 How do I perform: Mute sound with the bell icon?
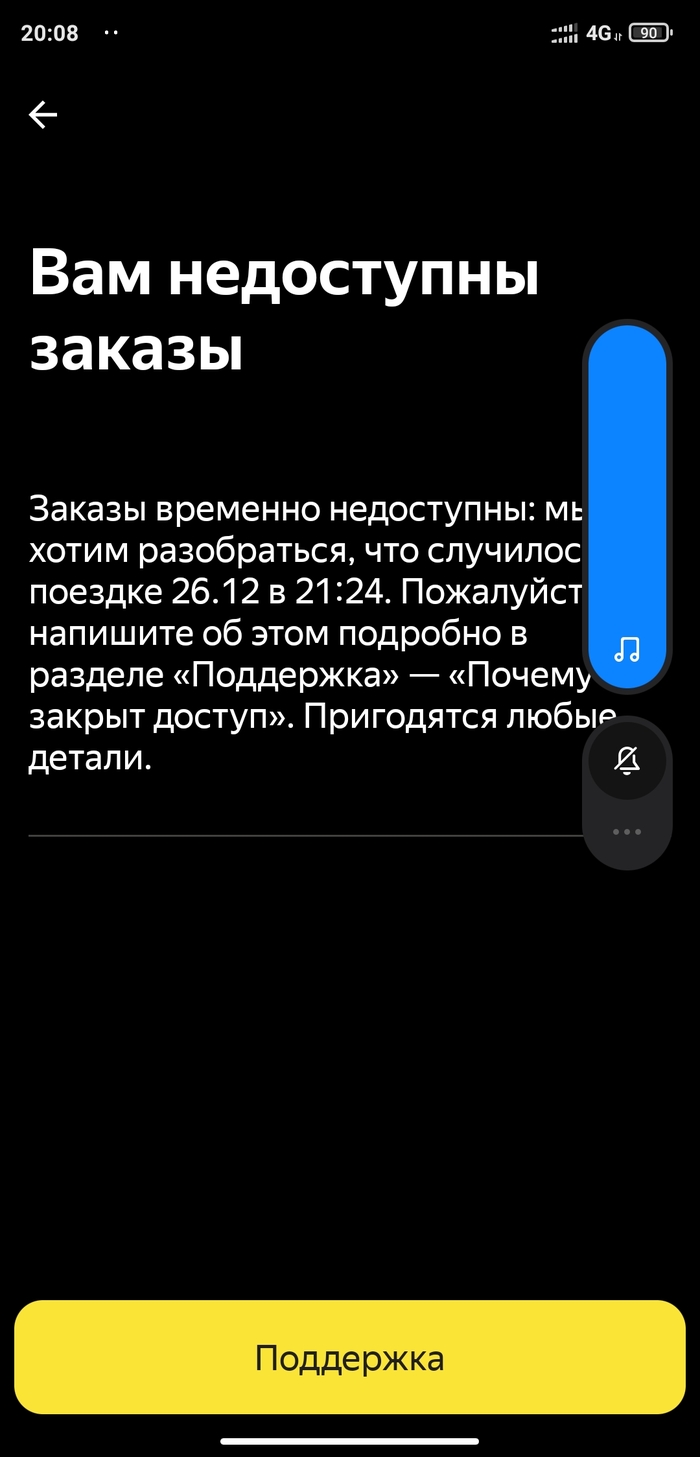coord(627,761)
